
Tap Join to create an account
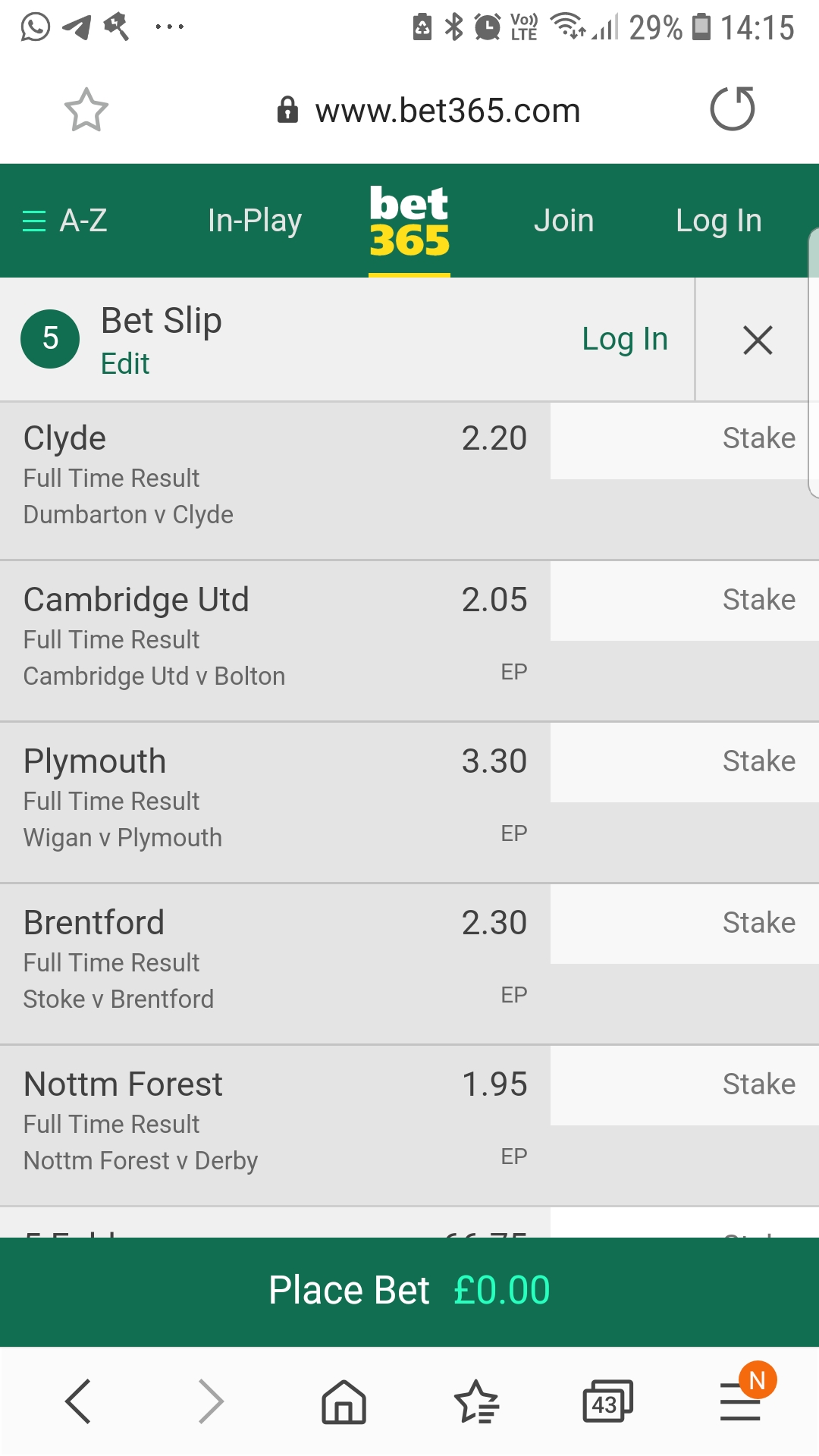[x=563, y=221]
